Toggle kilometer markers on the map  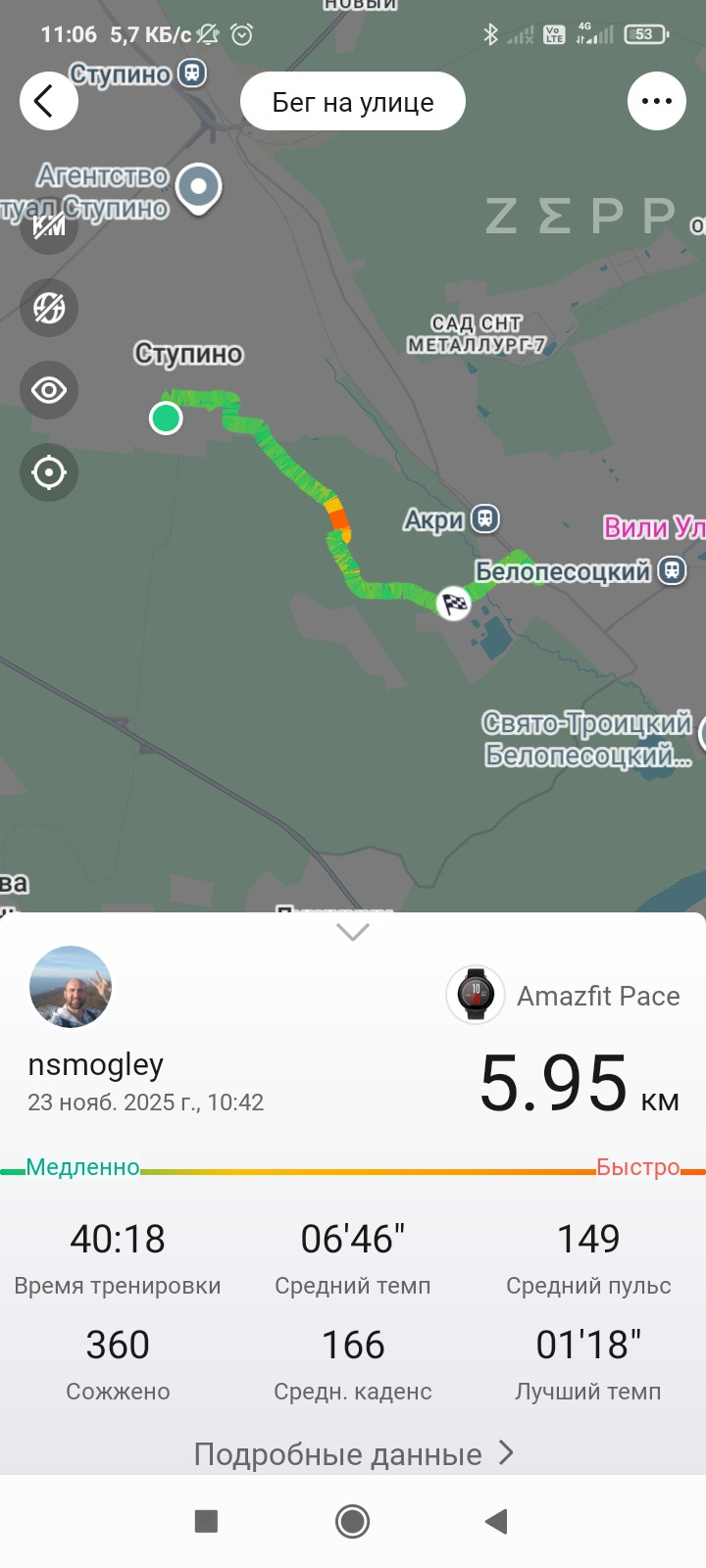click(48, 226)
